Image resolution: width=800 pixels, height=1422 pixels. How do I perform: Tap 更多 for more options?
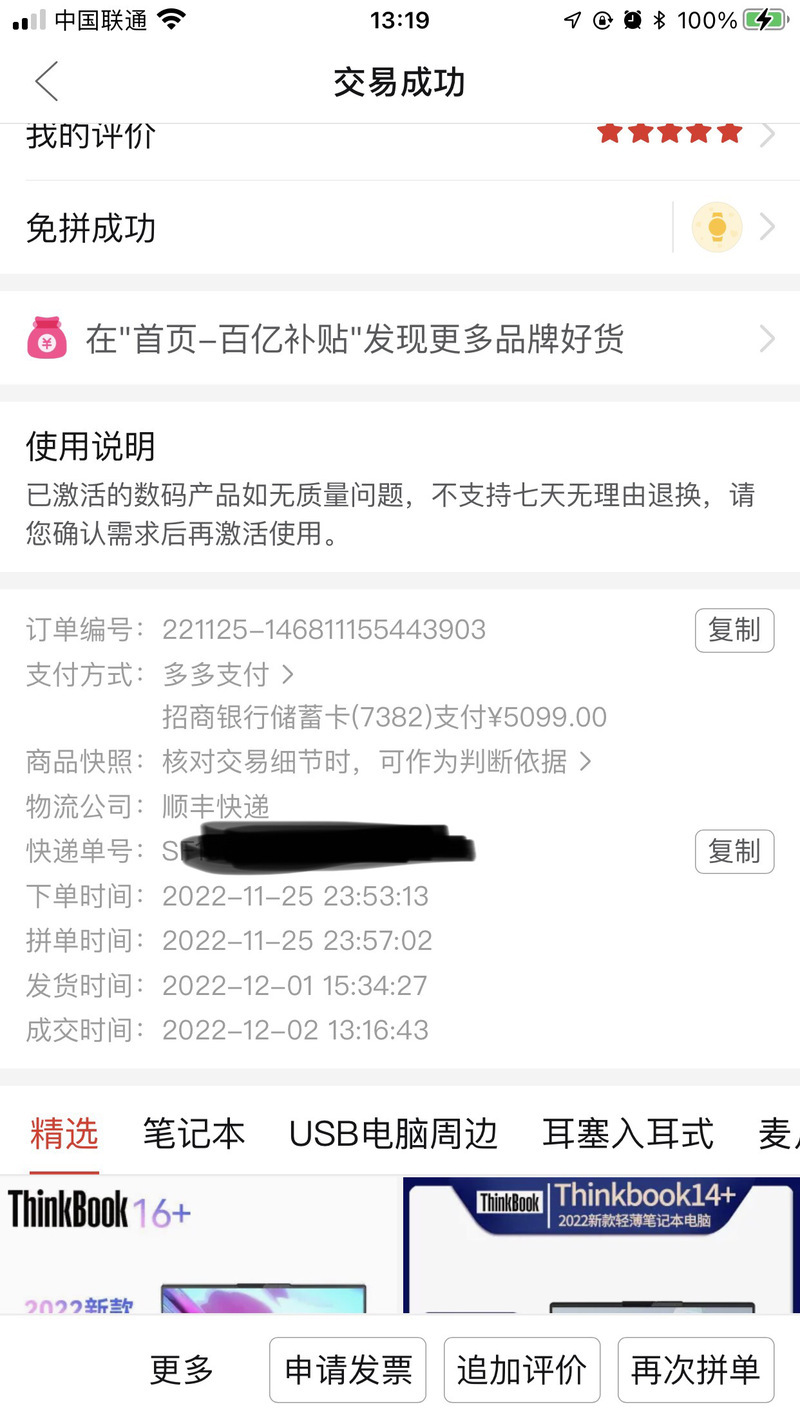(182, 1370)
